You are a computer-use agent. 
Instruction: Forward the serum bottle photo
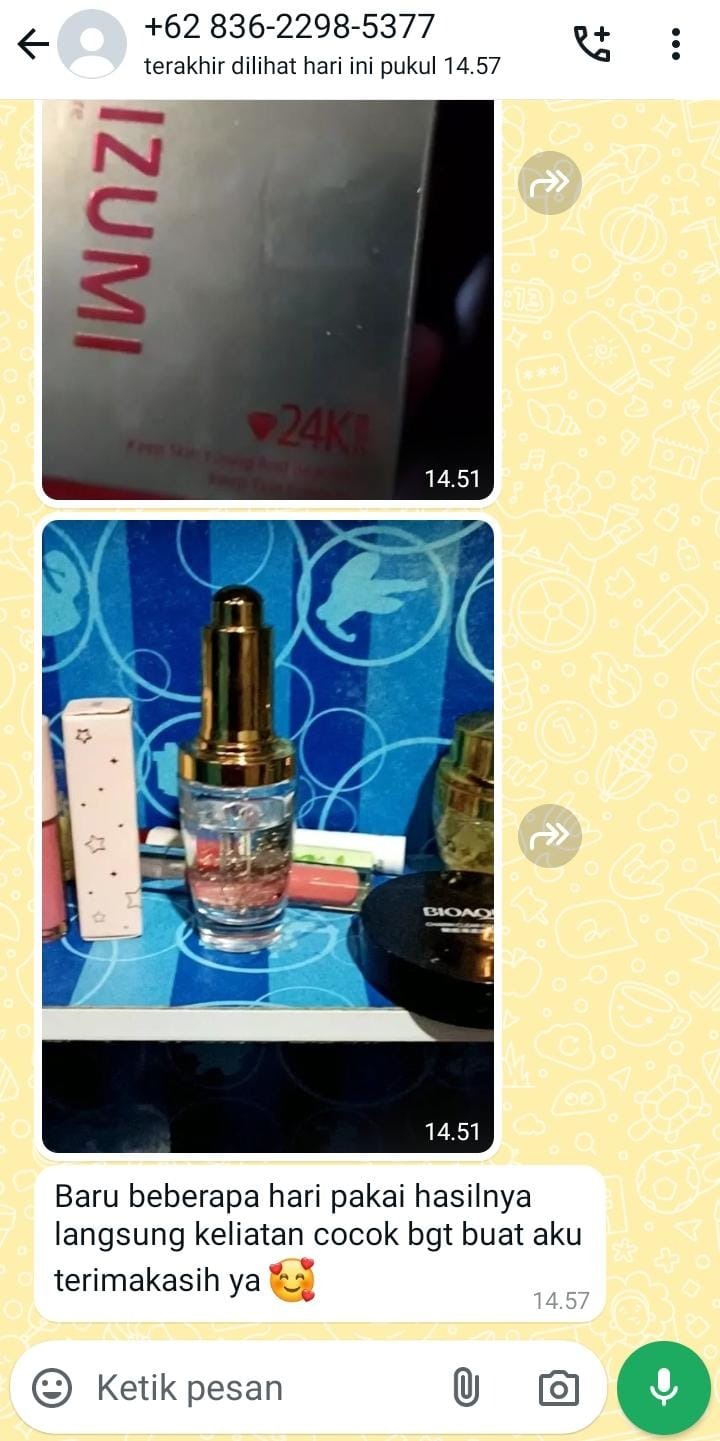[549, 835]
